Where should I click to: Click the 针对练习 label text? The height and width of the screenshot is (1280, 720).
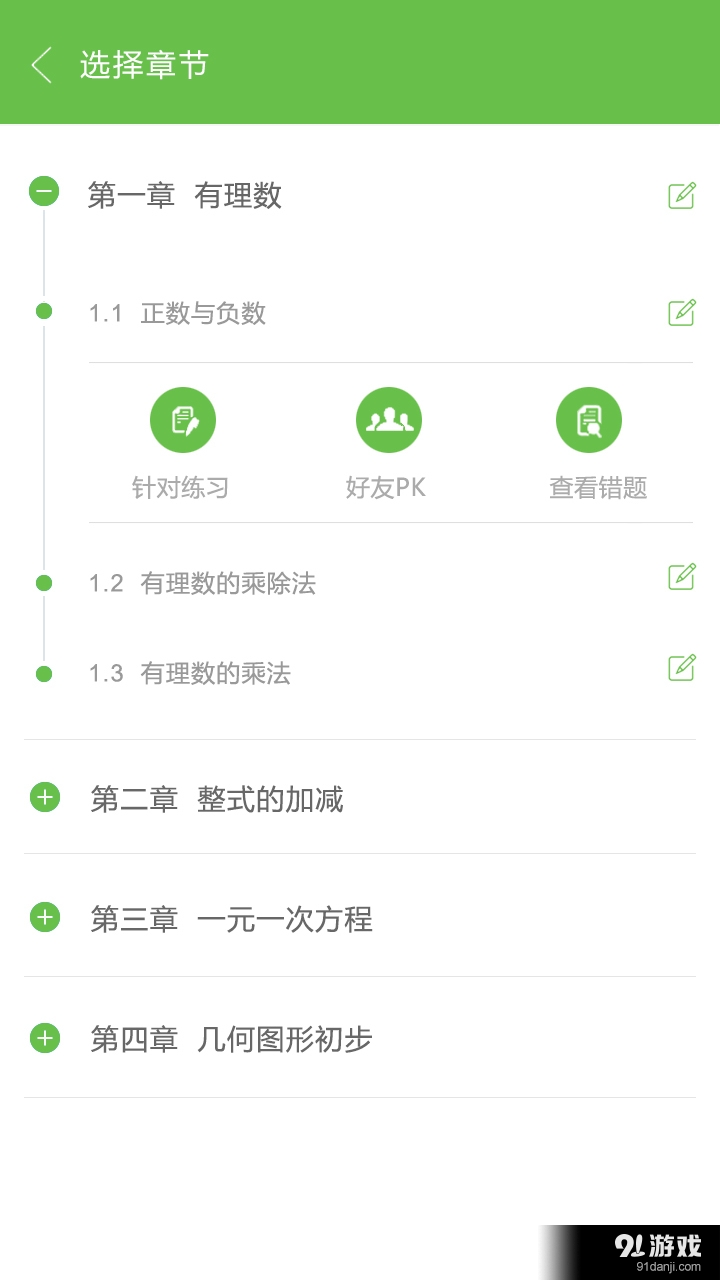[x=184, y=487]
